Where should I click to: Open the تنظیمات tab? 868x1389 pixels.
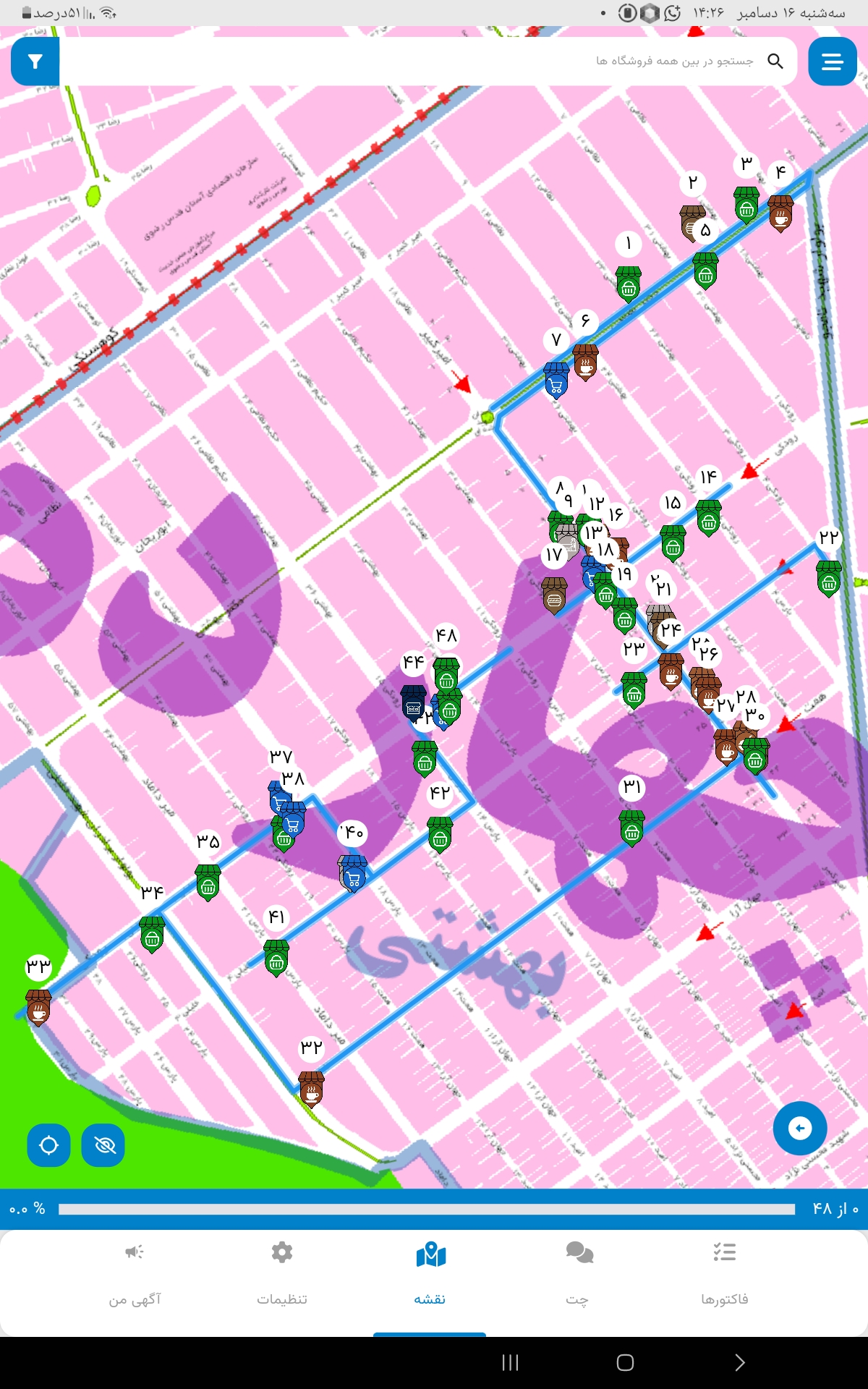[x=282, y=1273]
